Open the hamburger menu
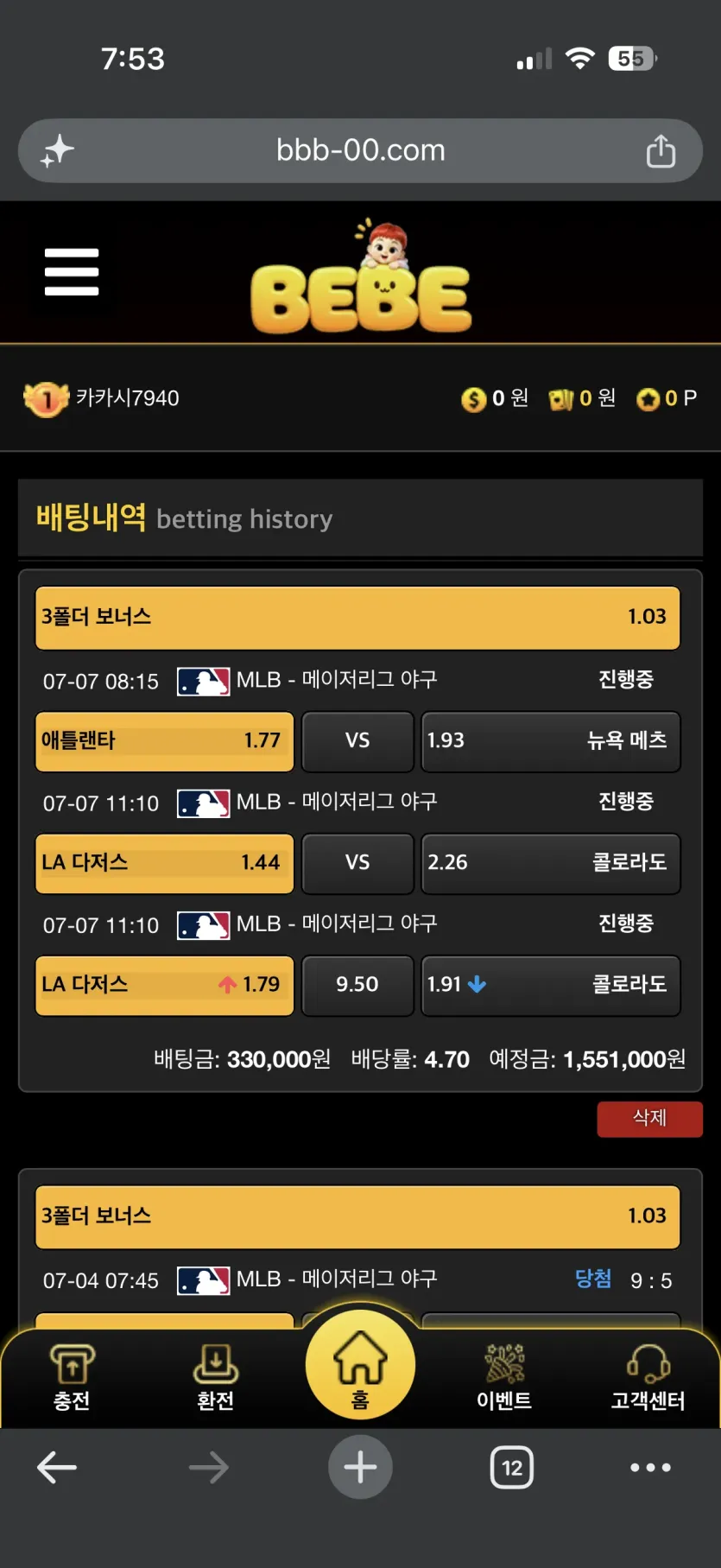The image size is (721, 1568). click(x=72, y=272)
